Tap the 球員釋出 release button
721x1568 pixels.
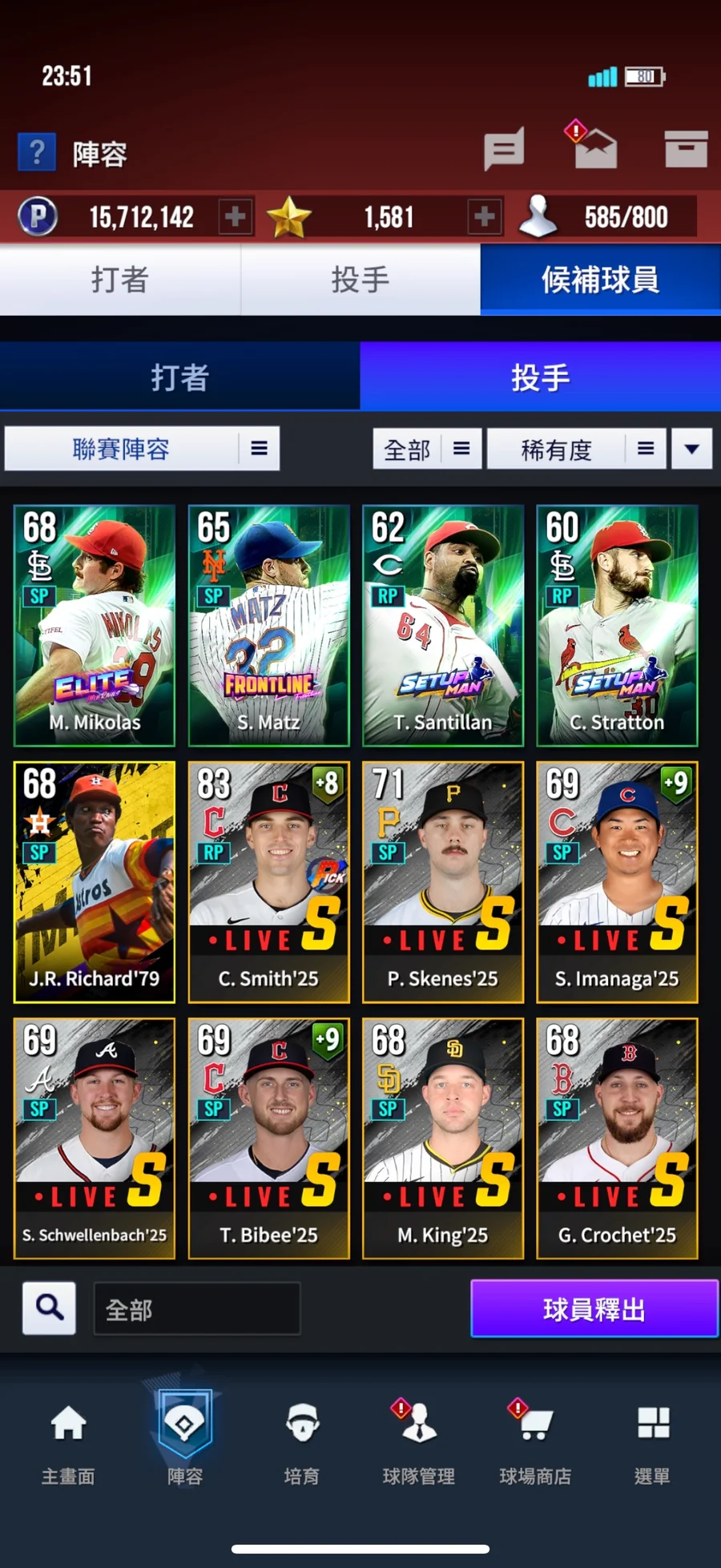pyautogui.click(x=594, y=1309)
